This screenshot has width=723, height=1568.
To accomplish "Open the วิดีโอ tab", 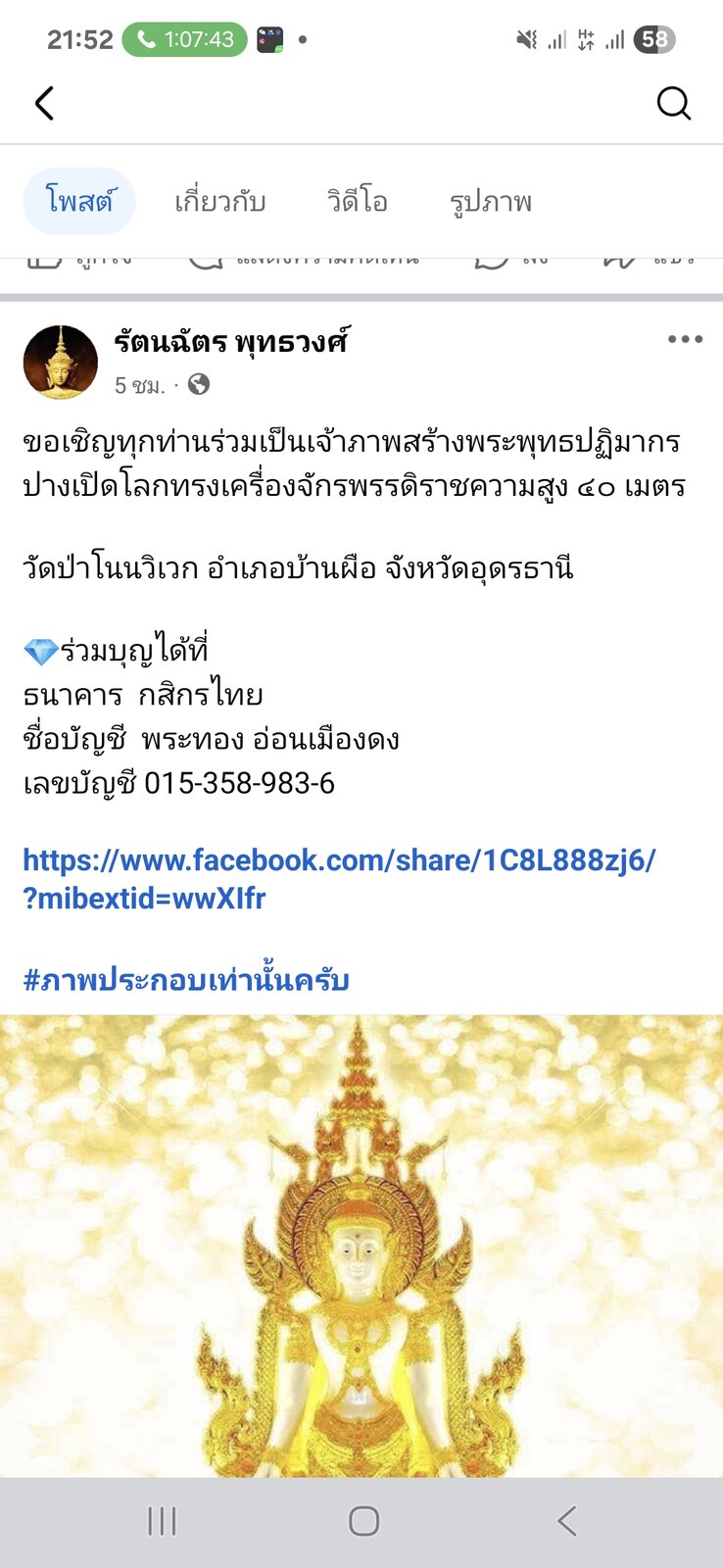I will click(x=358, y=201).
